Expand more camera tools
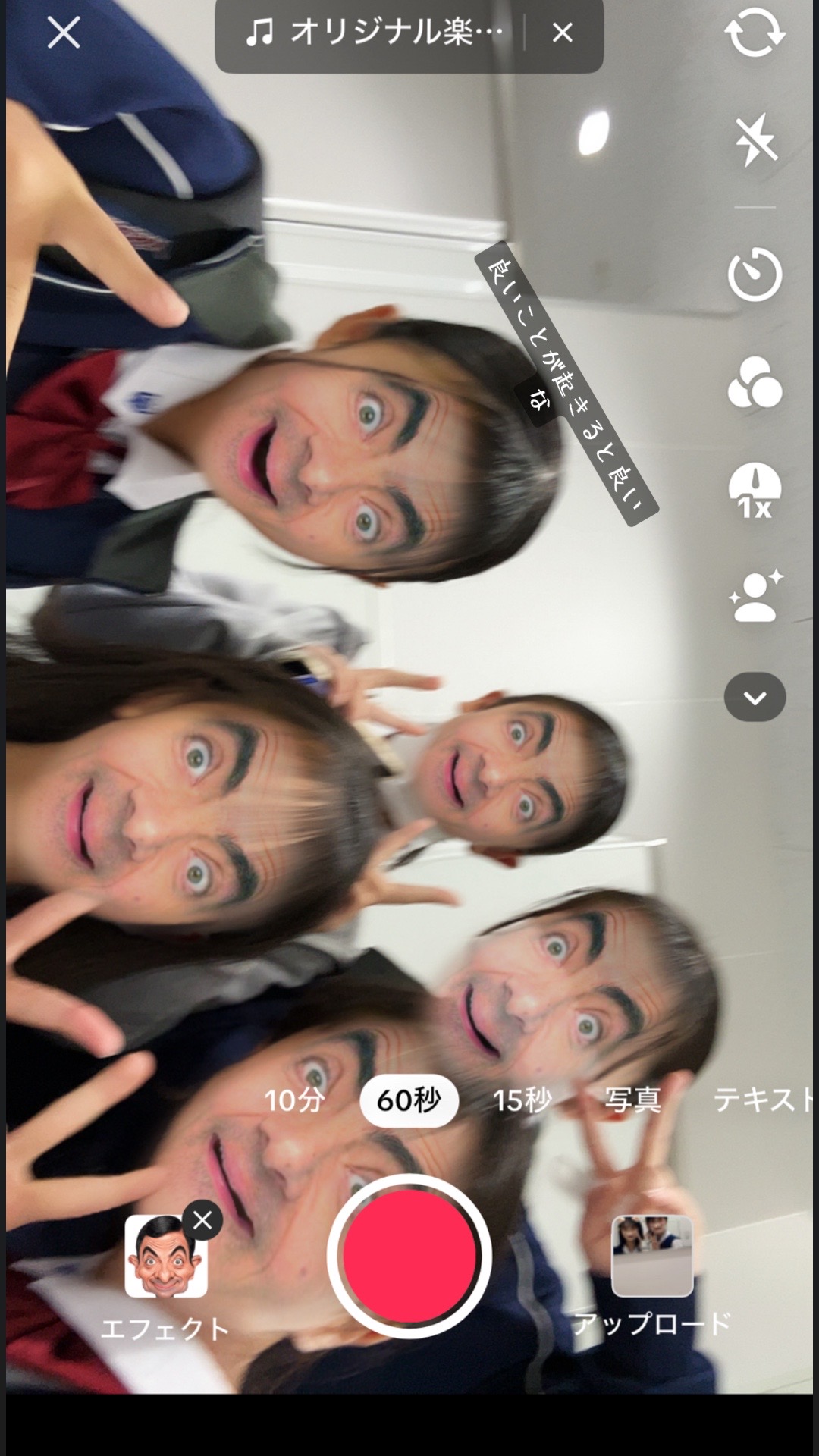Image resolution: width=819 pixels, height=1456 pixels. tap(755, 697)
